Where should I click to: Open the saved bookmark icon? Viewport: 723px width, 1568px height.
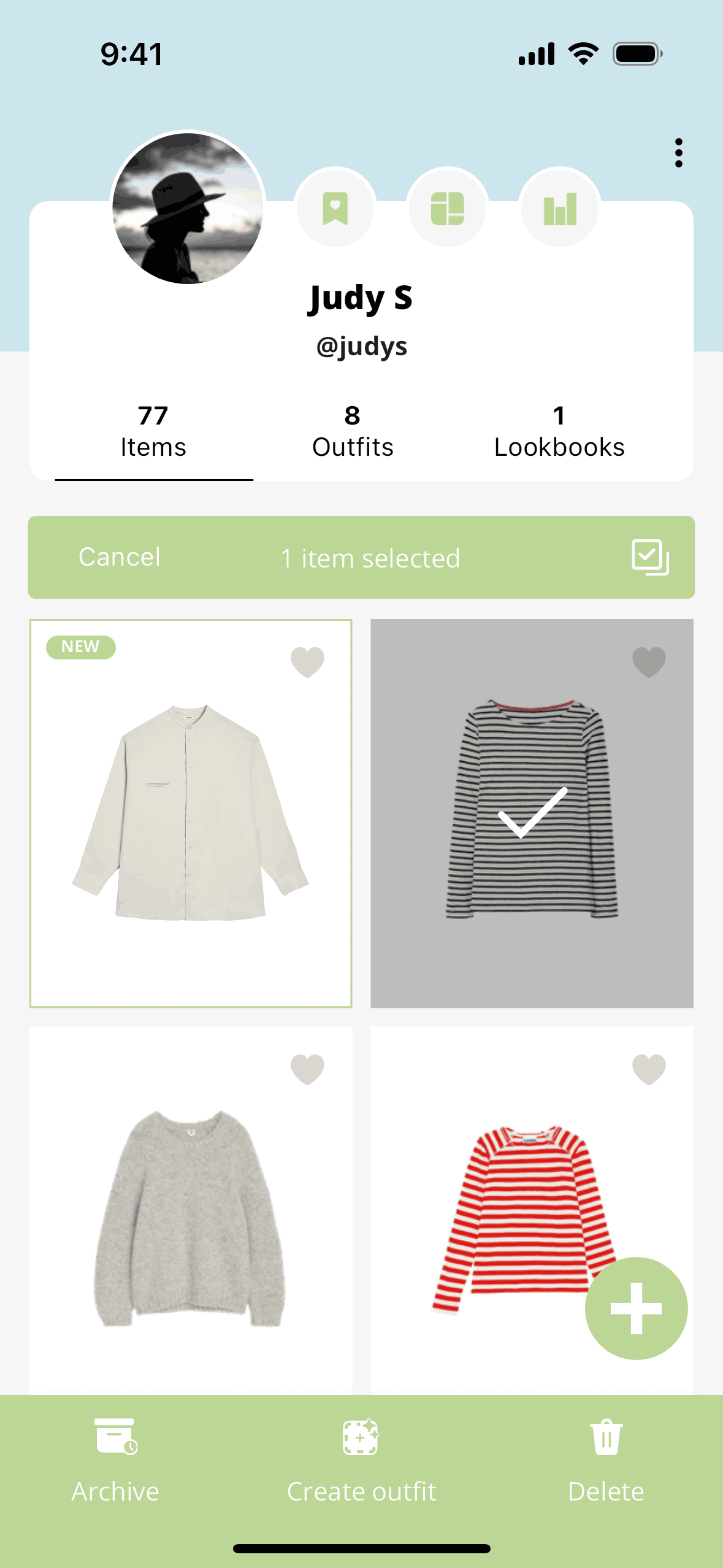click(335, 208)
